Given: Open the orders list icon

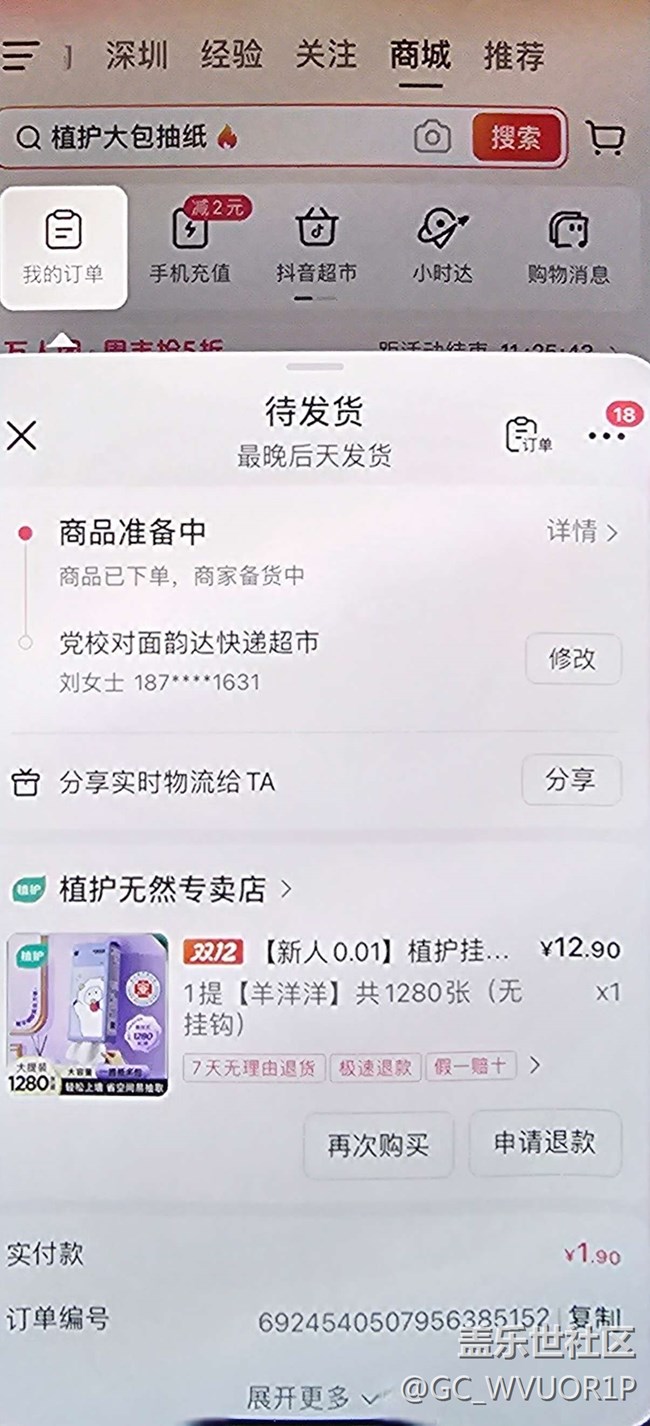Looking at the screenshot, I should (528, 435).
